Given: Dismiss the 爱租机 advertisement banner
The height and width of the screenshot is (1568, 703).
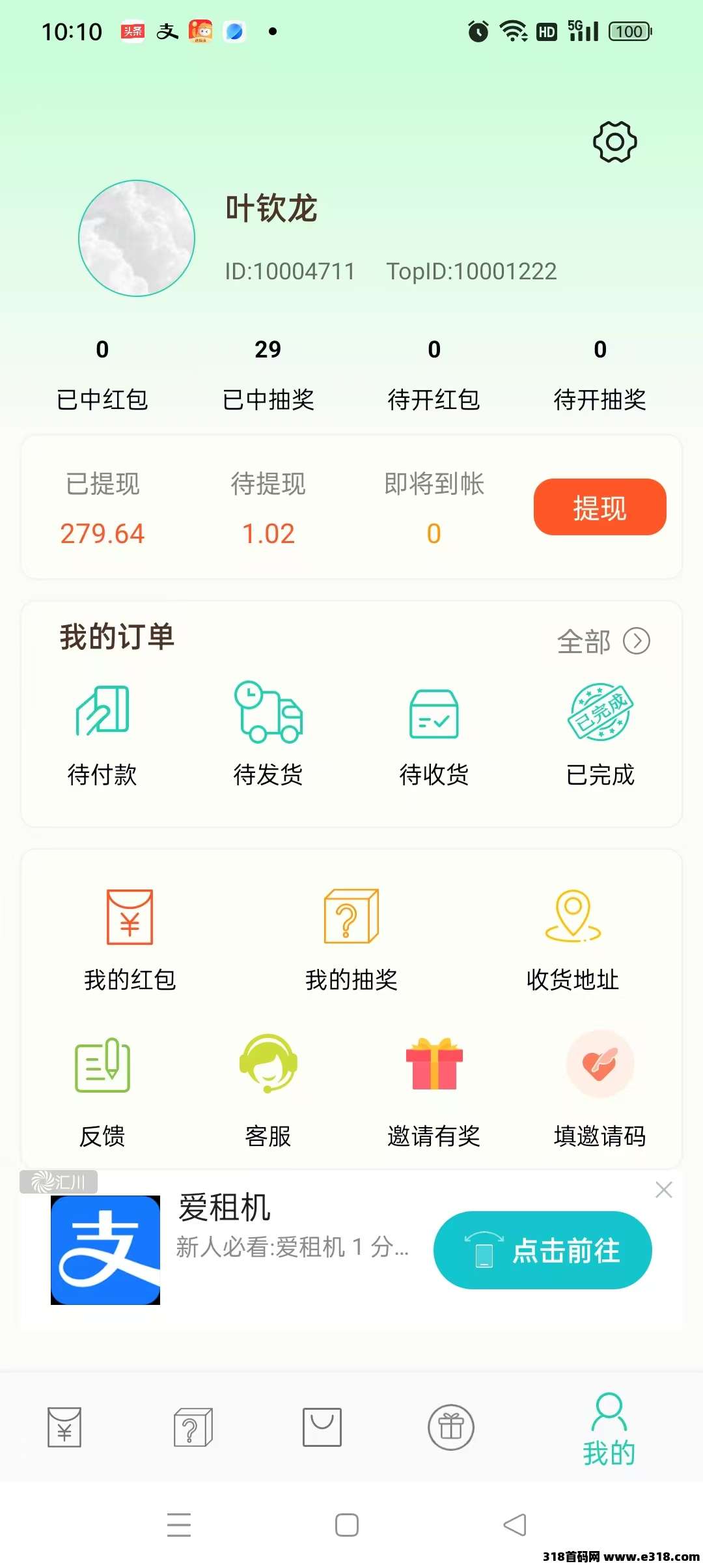Looking at the screenshot, I should tap(664, 1189).
